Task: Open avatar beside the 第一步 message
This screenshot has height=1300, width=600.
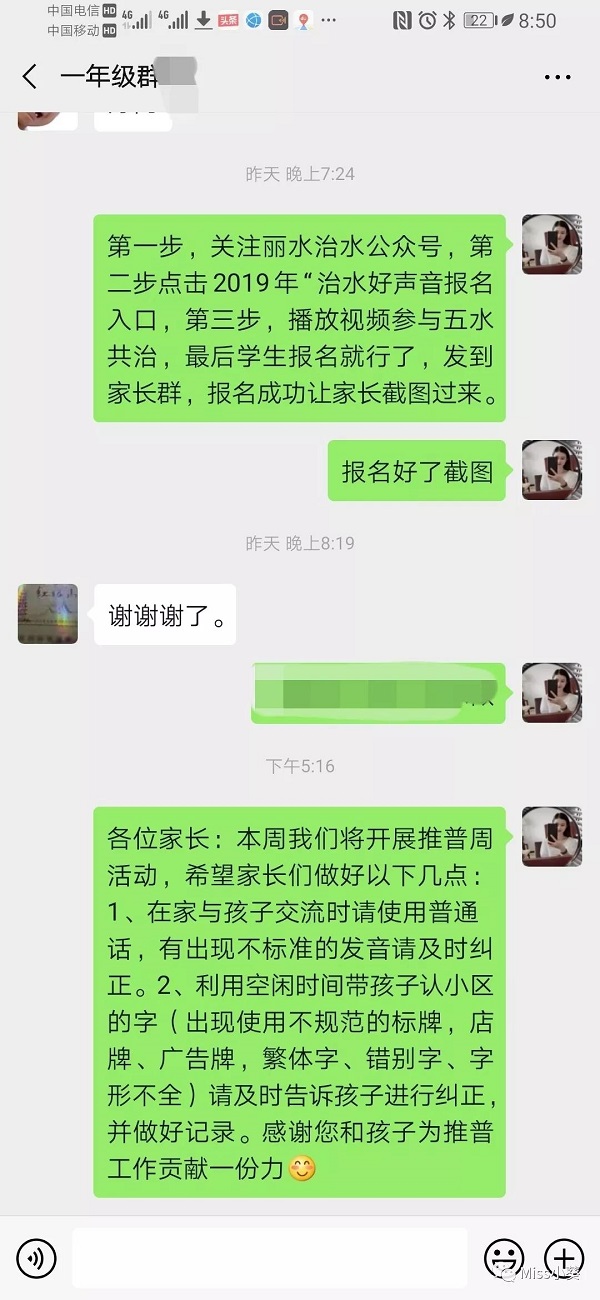Action: pos(551,244)
